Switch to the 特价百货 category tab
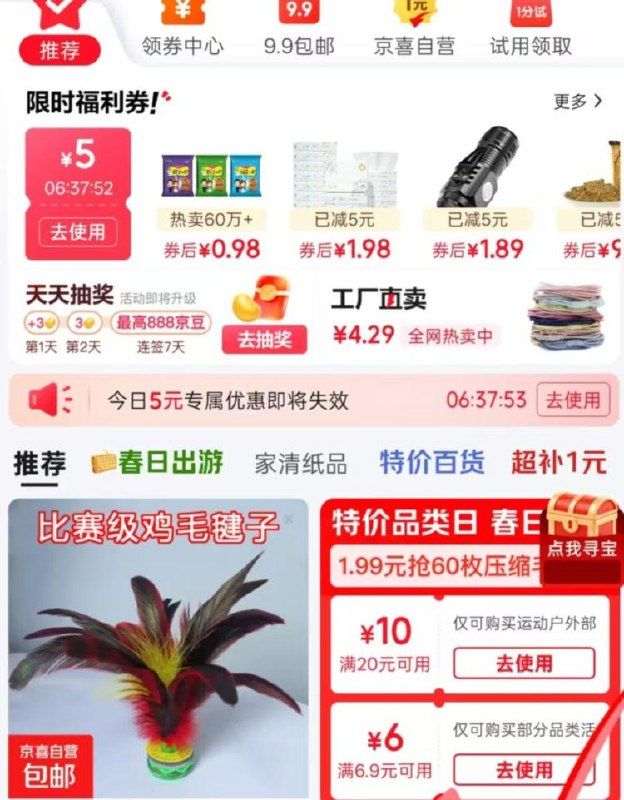The image size is (624, 800). click(432, 463)
